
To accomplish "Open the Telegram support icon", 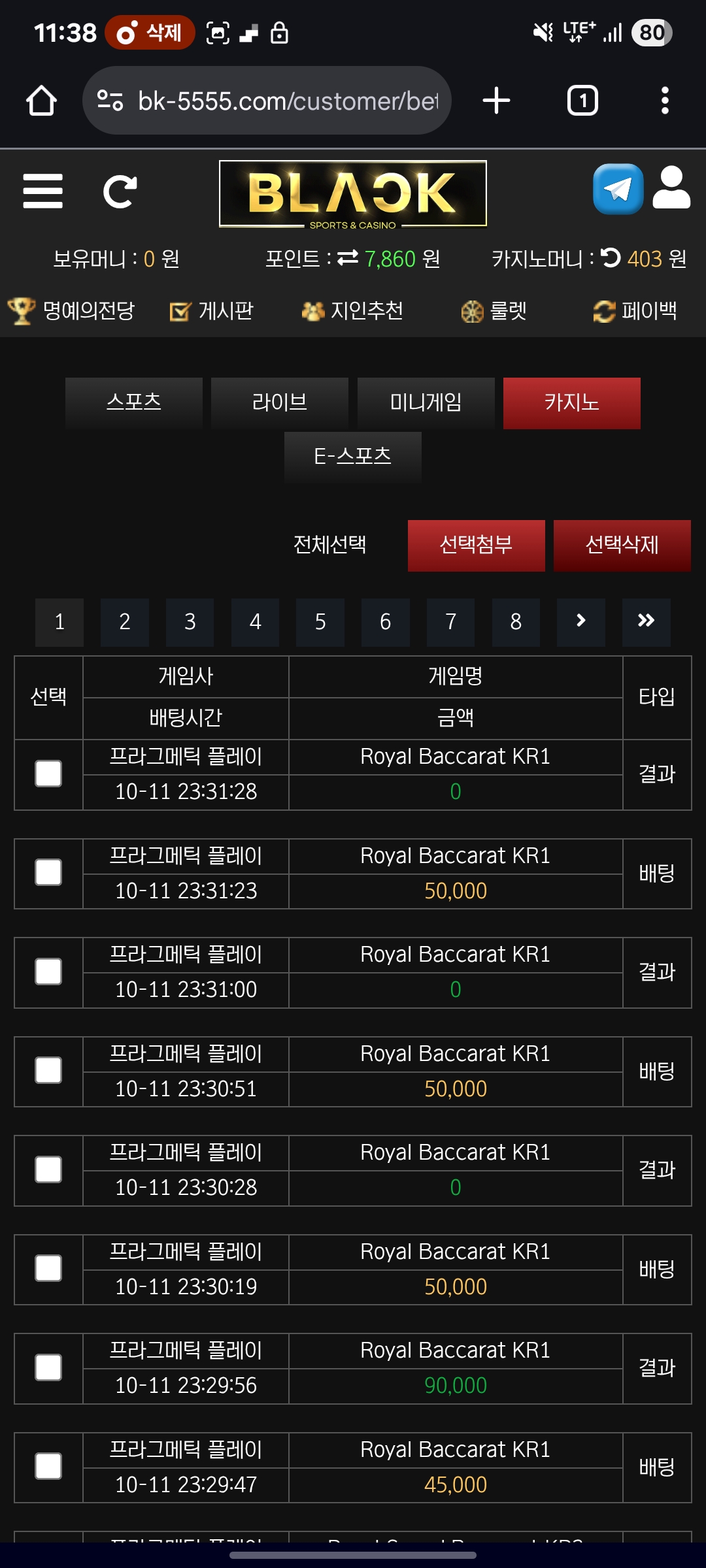I will (x=618, y=189).
